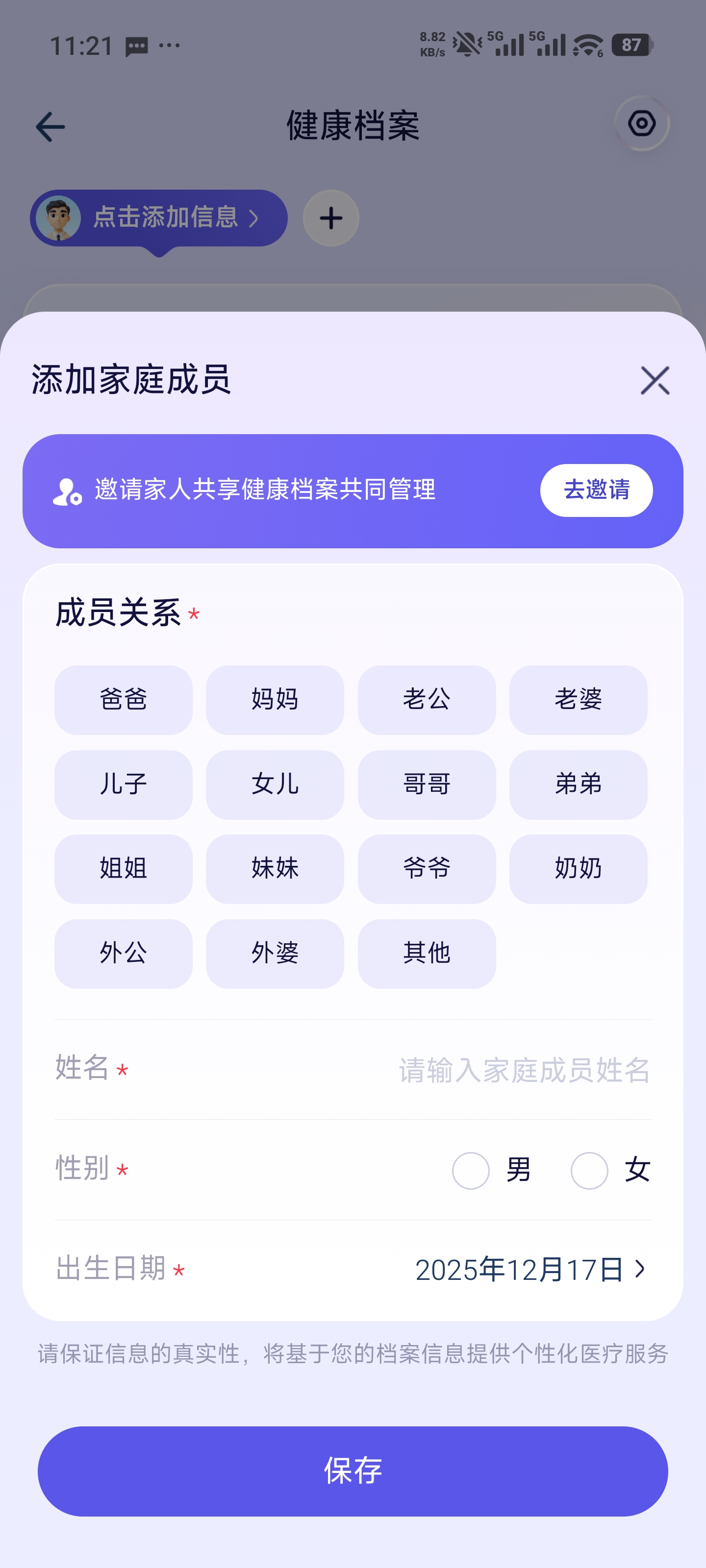The width and height of the screenshot is (706, 1568).
Task: Go back using the left arrow
Action: tap(50, 125)
